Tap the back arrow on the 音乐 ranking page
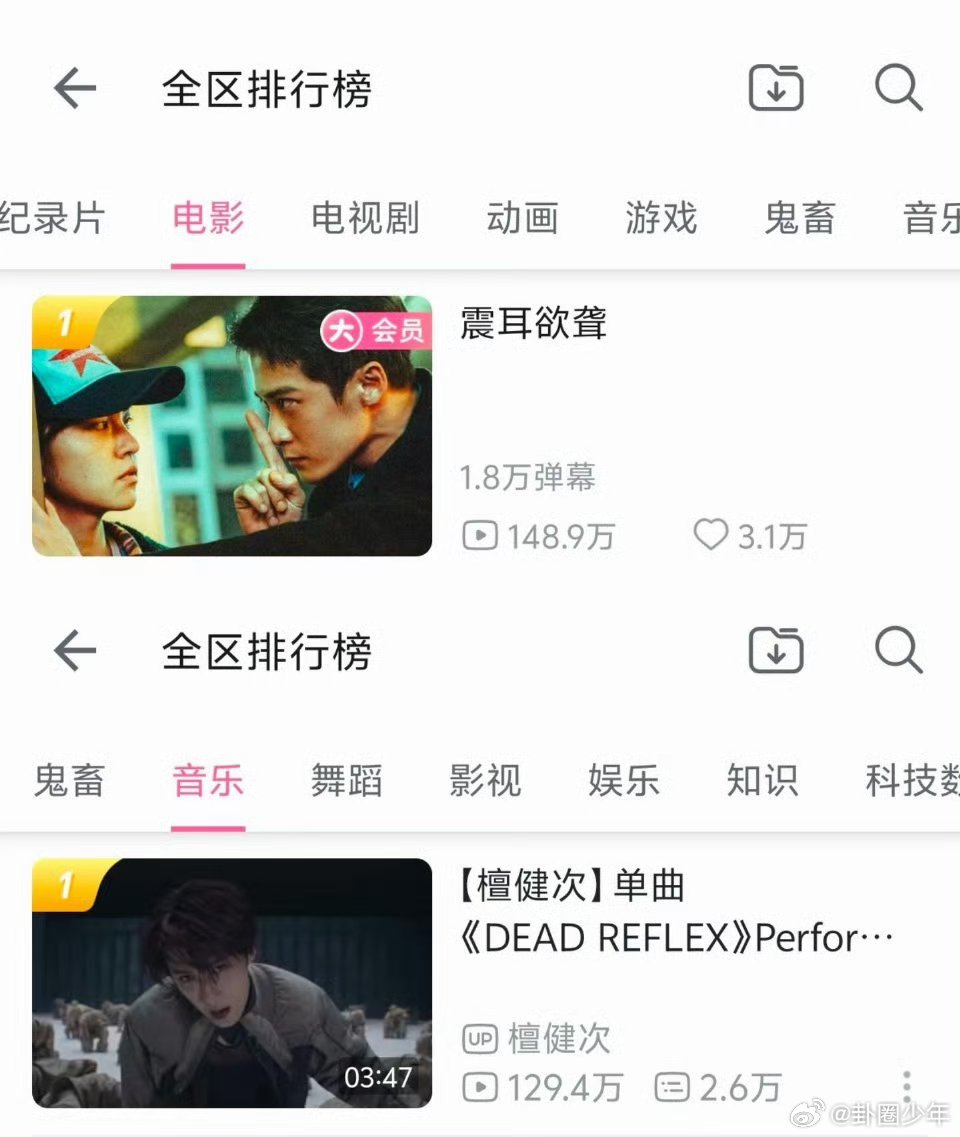Screen dimensions: 960x1137 73,651
